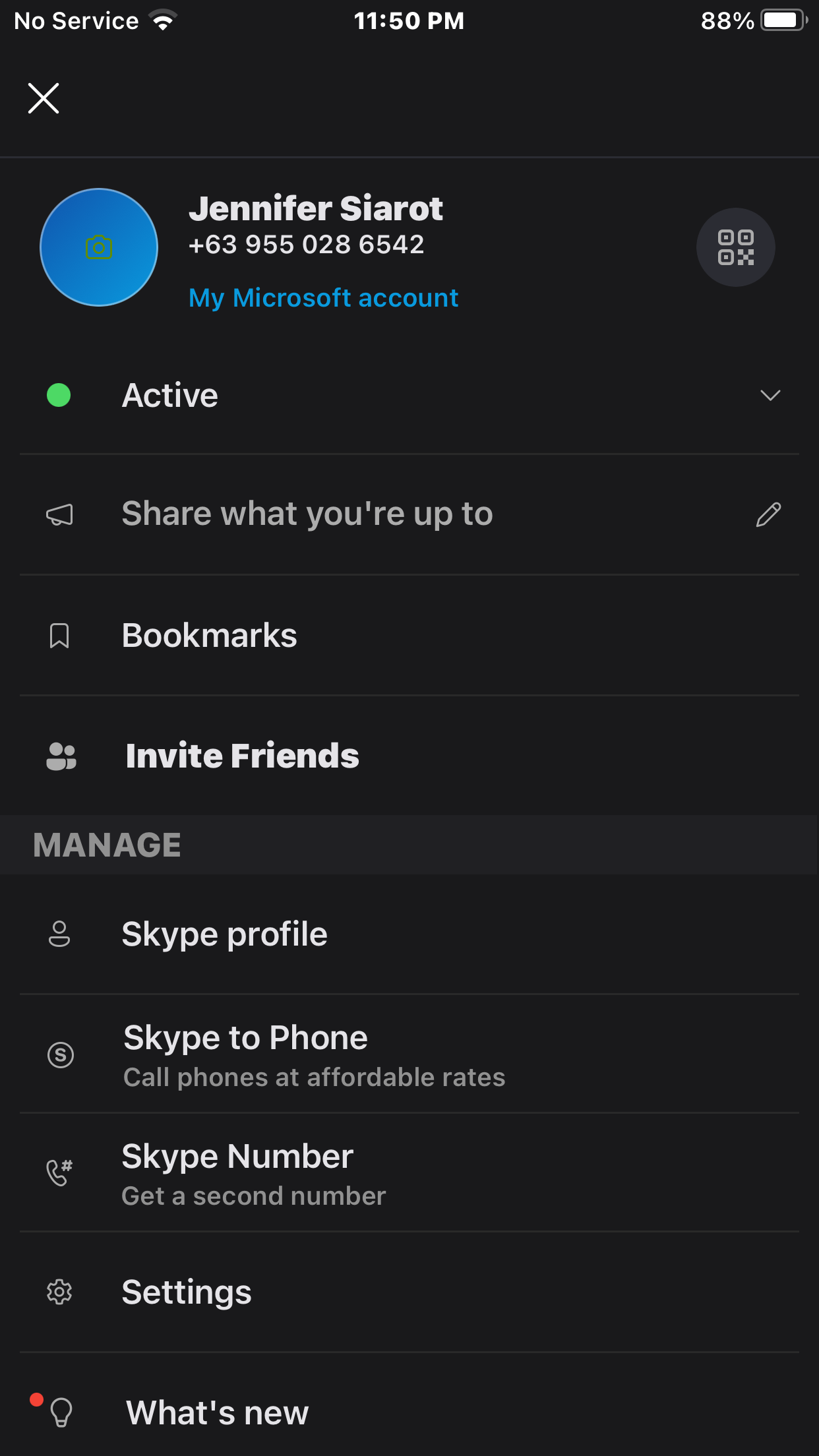Expand the Active status dropdown

(770, 396)
